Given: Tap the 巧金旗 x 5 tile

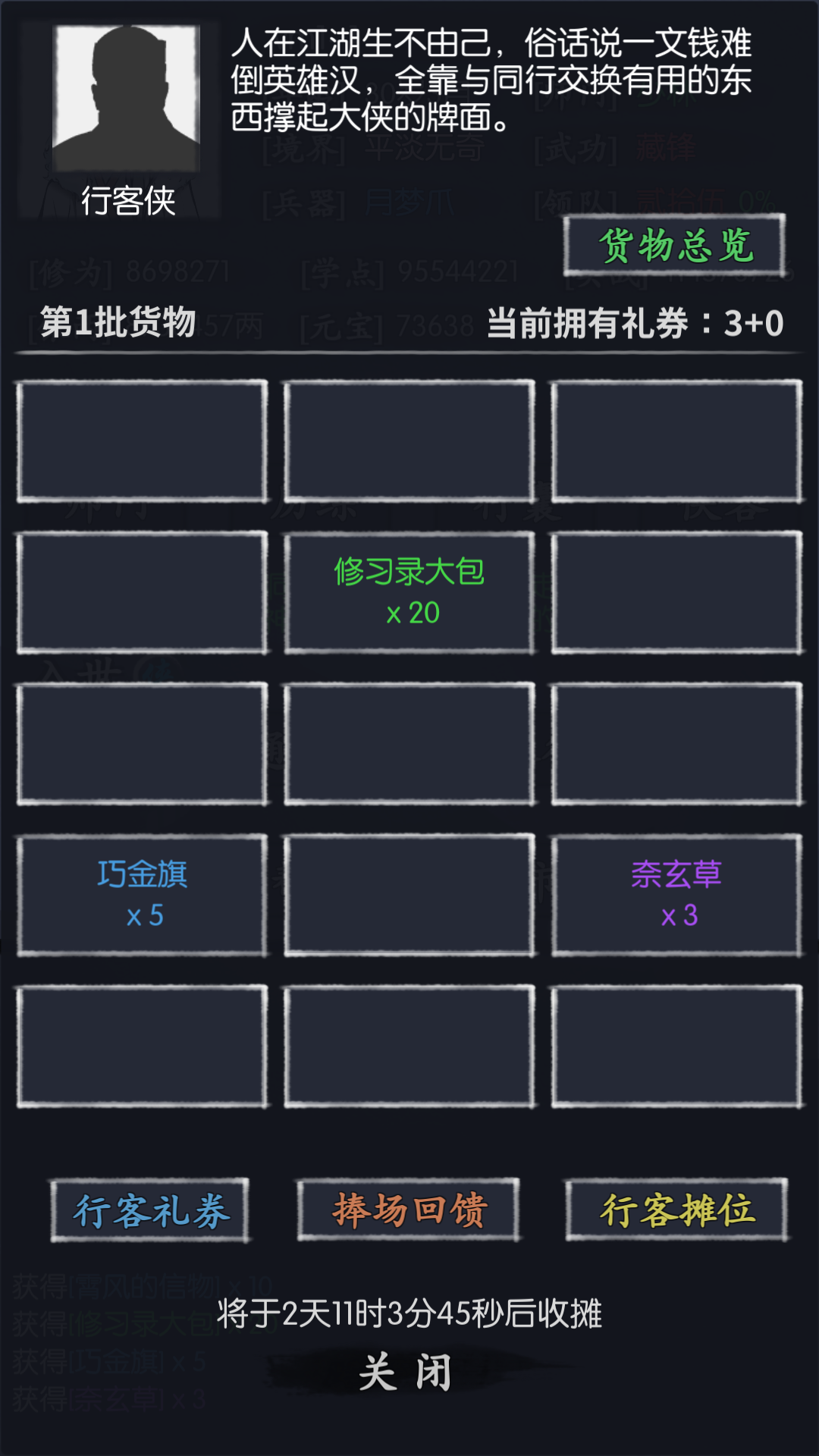Looking at the screenshot, I should tap(143, 895).
